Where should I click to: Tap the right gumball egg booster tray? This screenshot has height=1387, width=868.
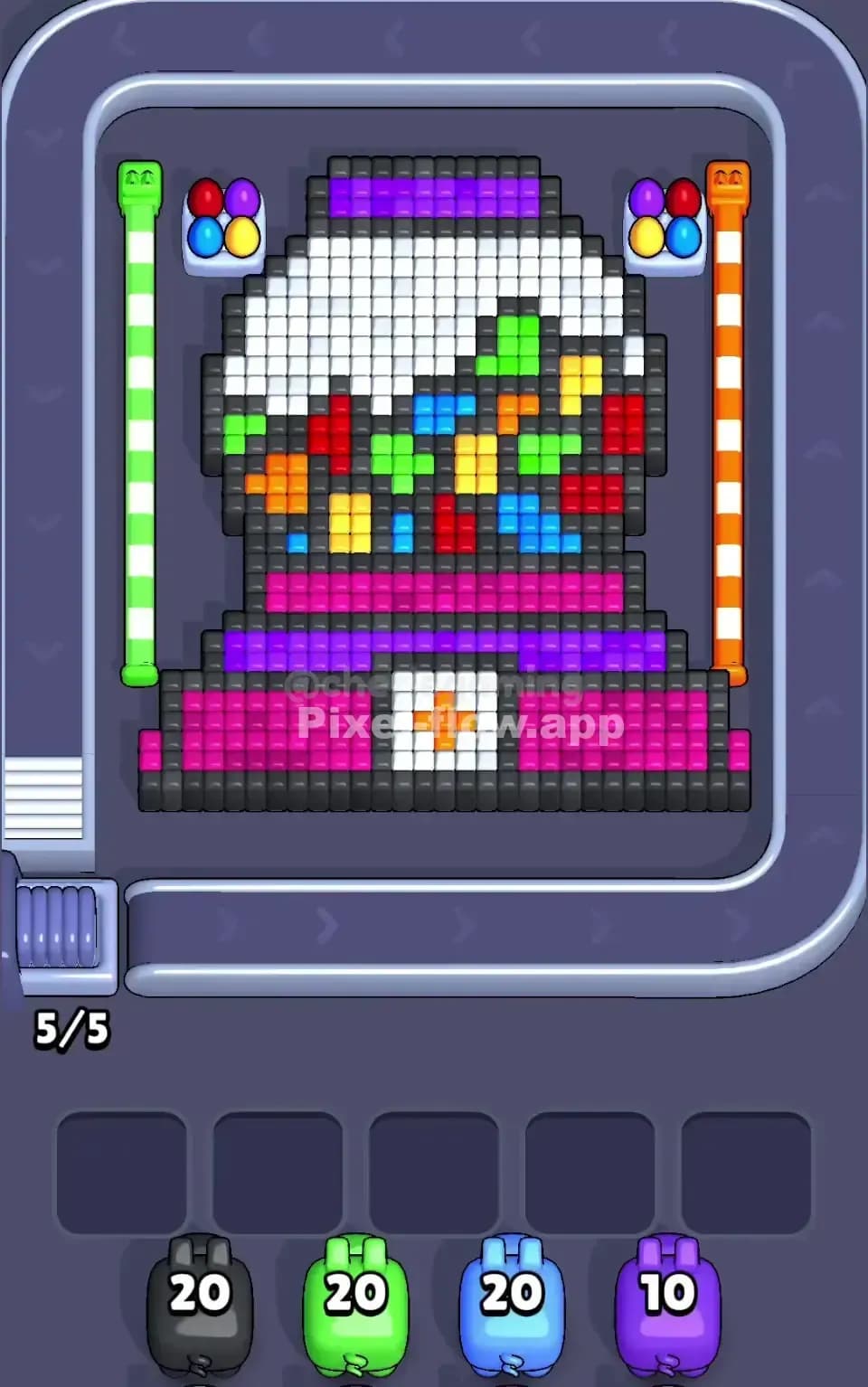click(x=663, y=222)
